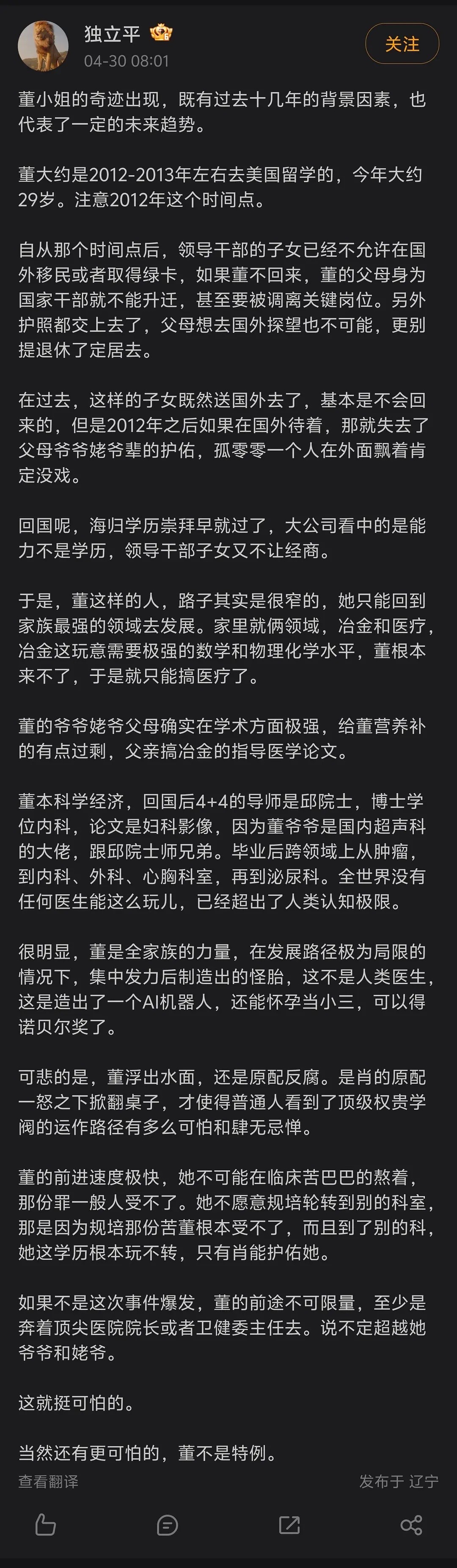
Task: Share the post via share icon
Action: [411, 1525]
